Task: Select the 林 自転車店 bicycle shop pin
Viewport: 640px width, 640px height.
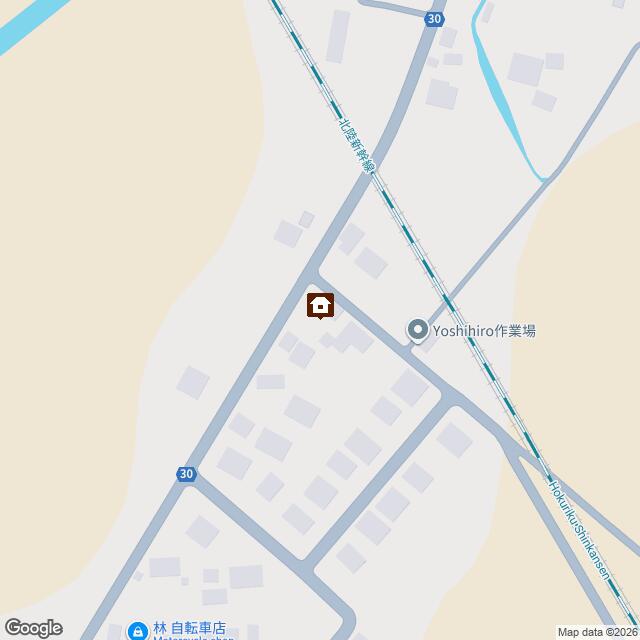Action: [139, 631]
